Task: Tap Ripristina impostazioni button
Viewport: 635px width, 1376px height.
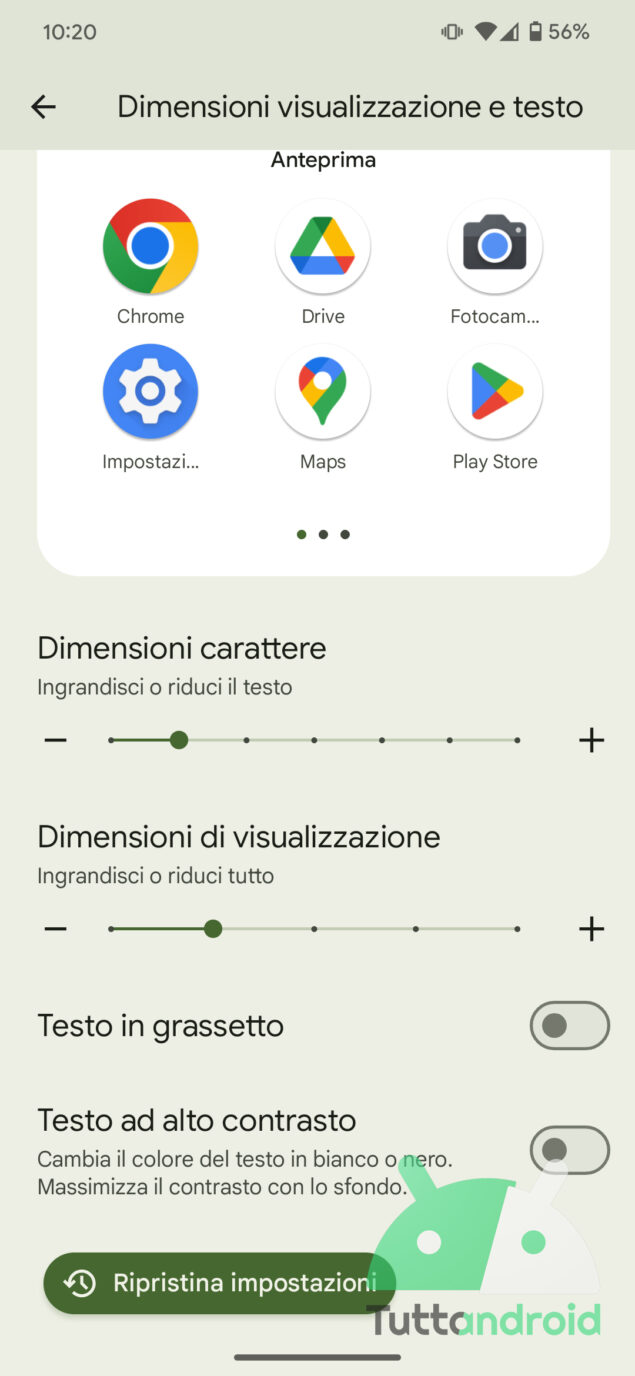Action: (220, 1283)
